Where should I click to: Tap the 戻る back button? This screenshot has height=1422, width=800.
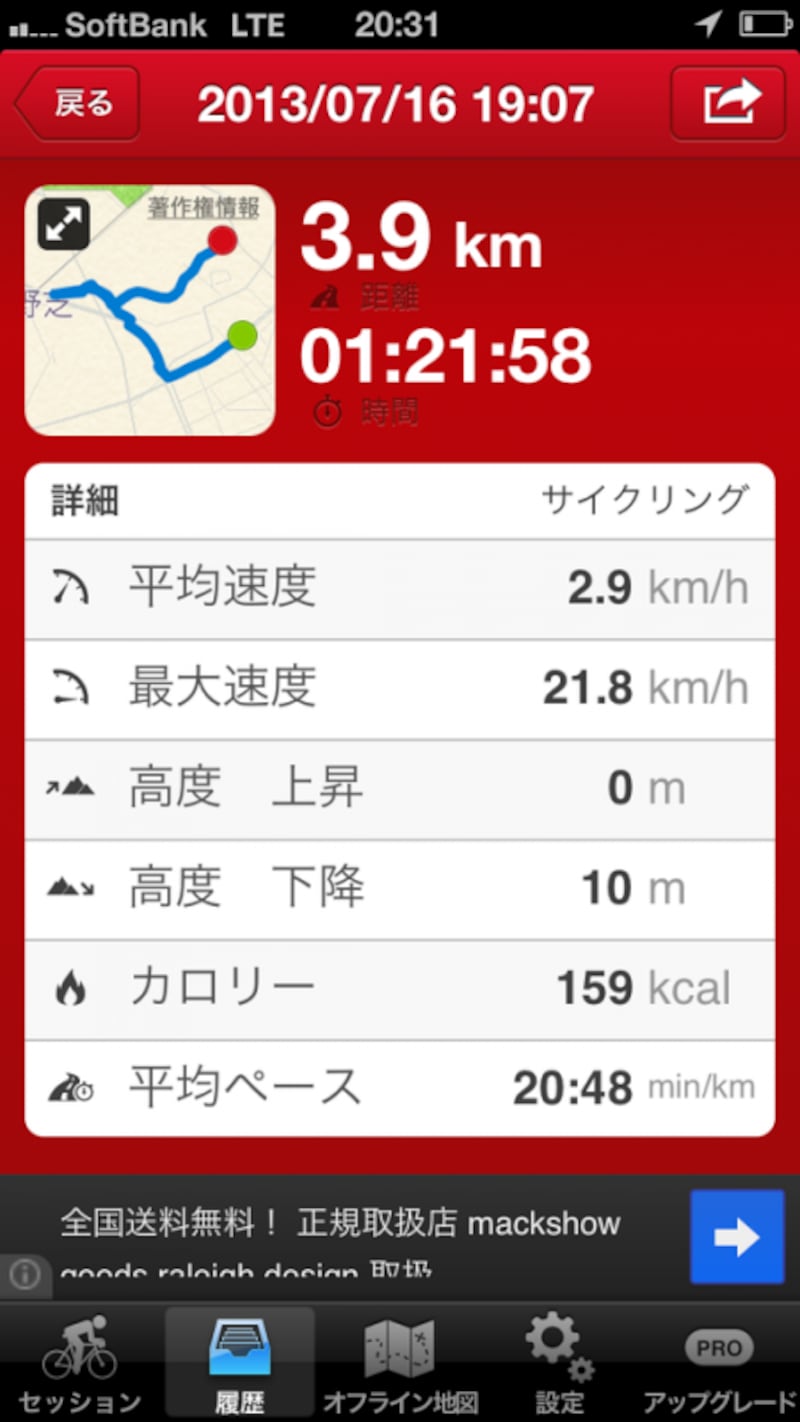pyautogui.click(x=78, y=104)
